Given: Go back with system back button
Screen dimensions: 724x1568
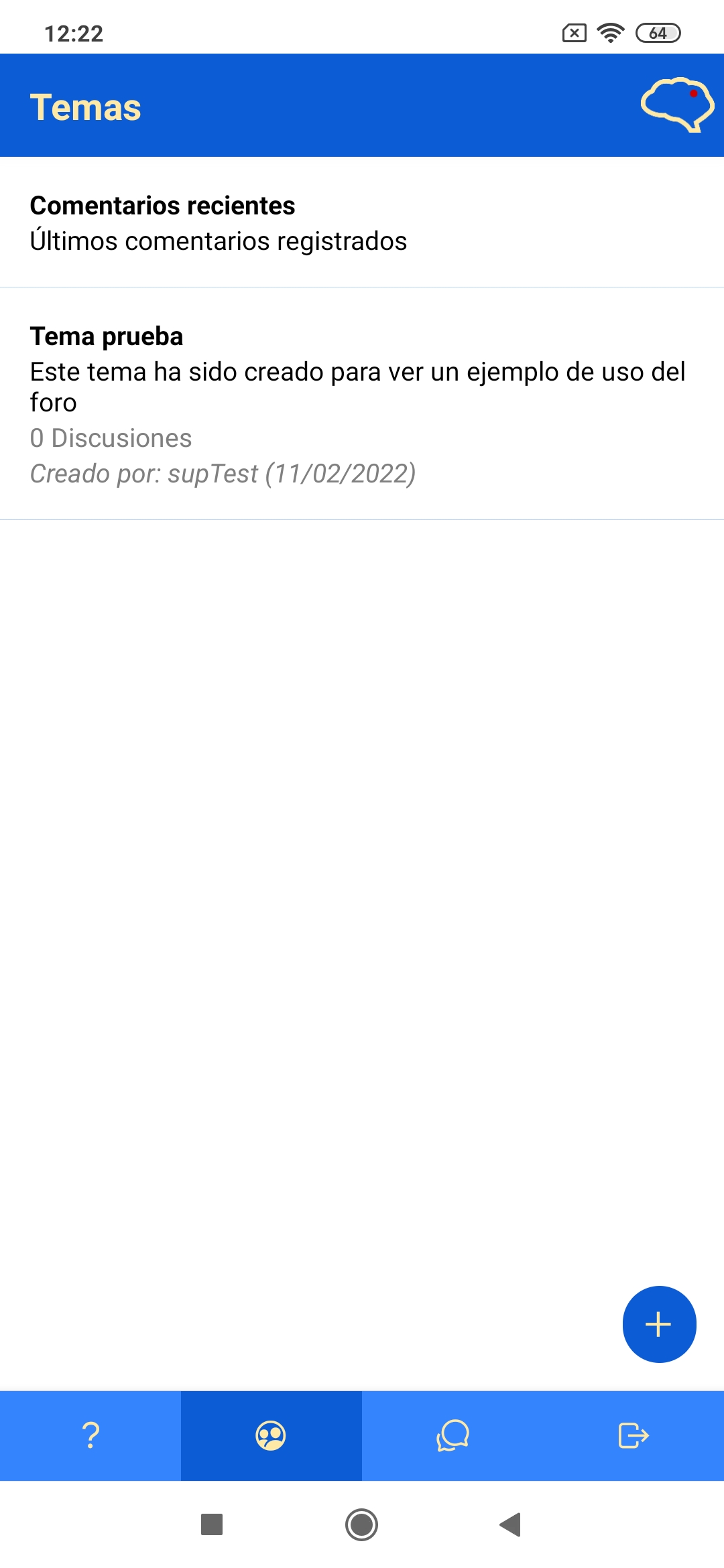Looking at the screenshot, I should 511,1524.
